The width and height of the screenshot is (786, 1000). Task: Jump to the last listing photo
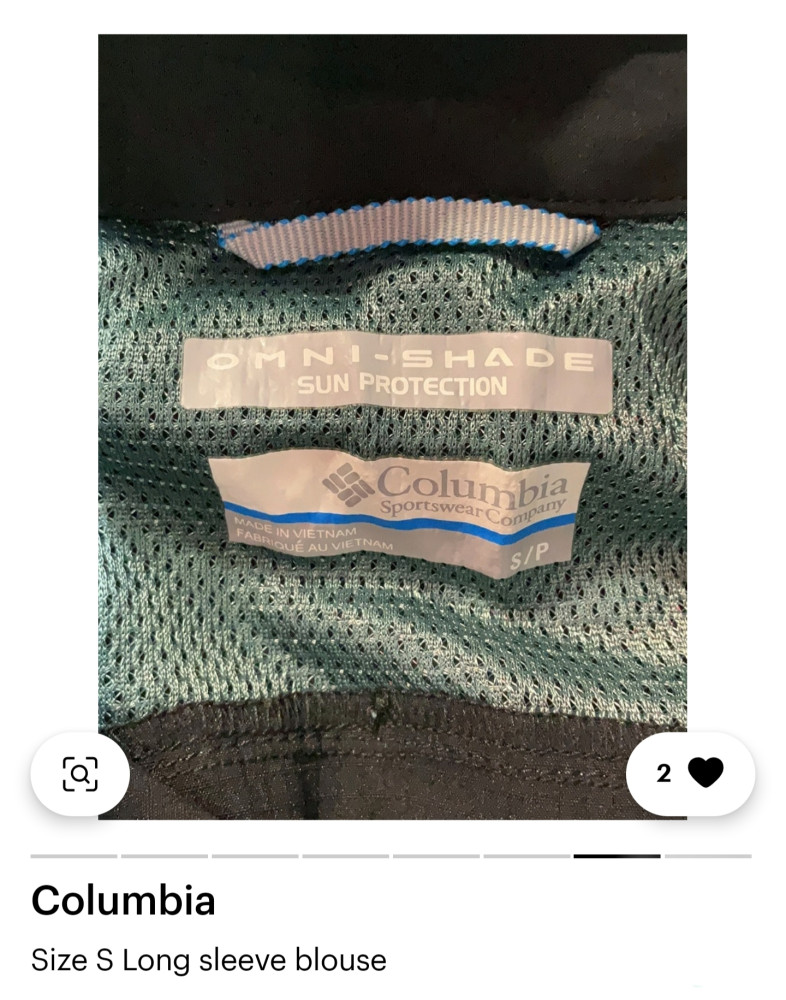point(708,856)
